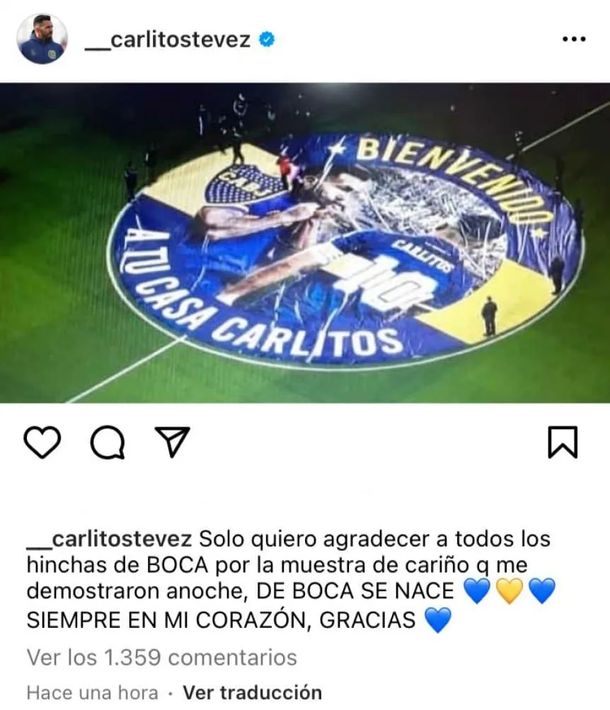This screenshot has height=710, width=610.
Task: Share the post via paper plane icon
Action: coord(174,443)
